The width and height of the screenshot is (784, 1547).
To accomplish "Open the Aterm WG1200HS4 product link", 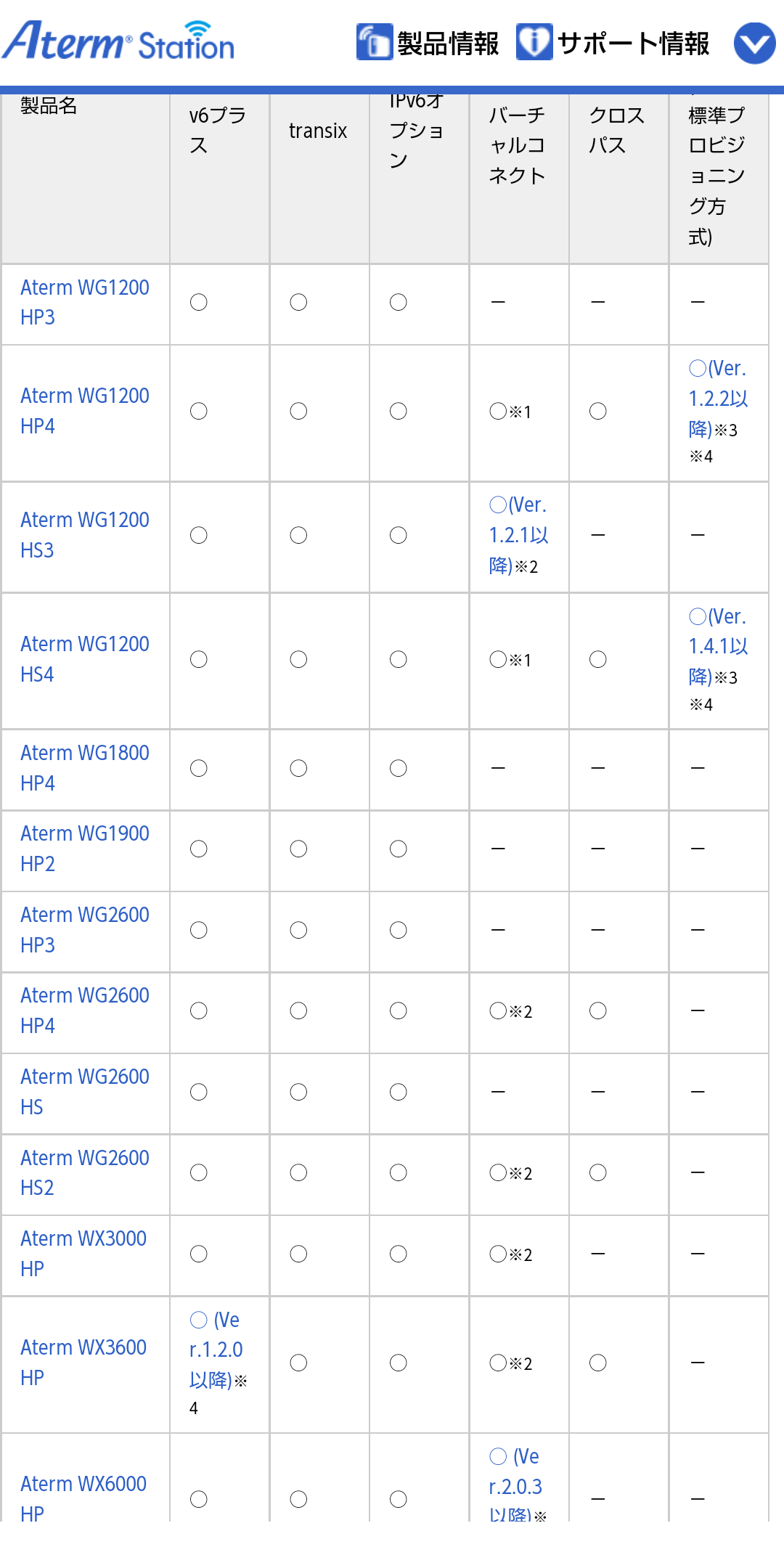I will (84, 659).
